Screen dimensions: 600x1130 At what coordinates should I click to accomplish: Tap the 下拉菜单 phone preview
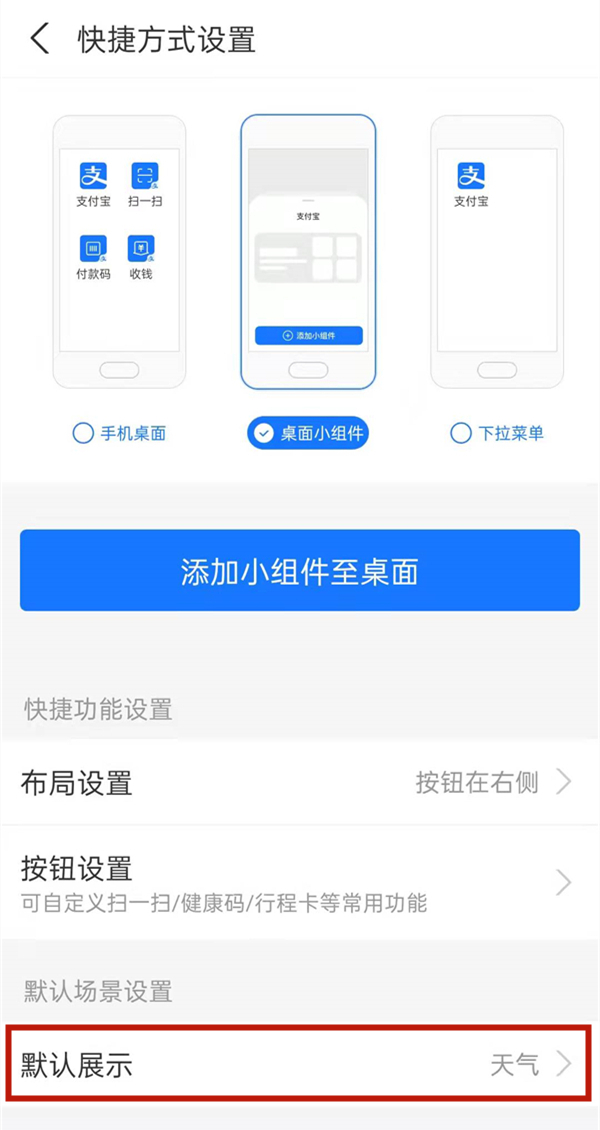[x=497, y=252]
